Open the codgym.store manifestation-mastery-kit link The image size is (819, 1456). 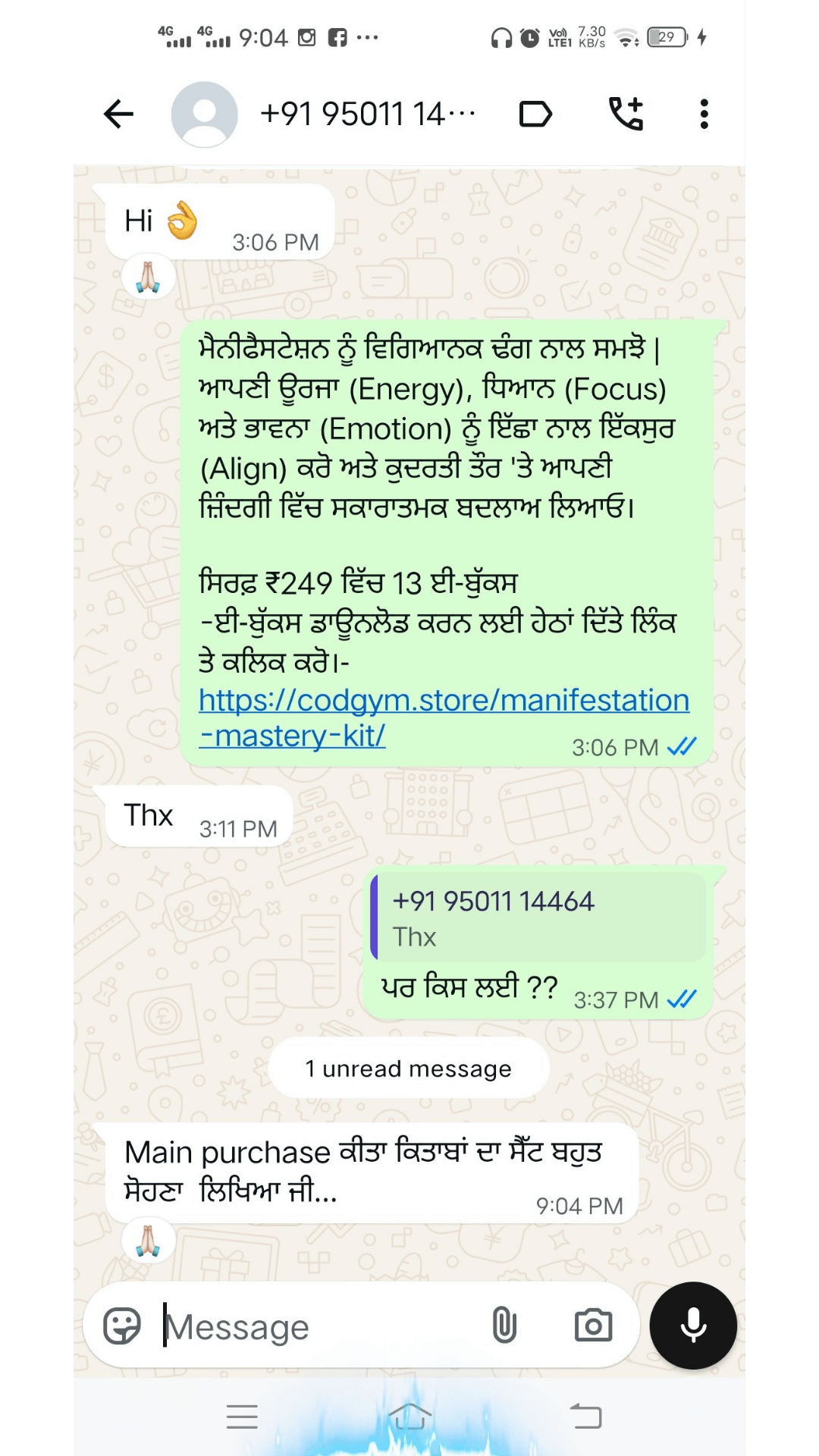coord(443,701)
